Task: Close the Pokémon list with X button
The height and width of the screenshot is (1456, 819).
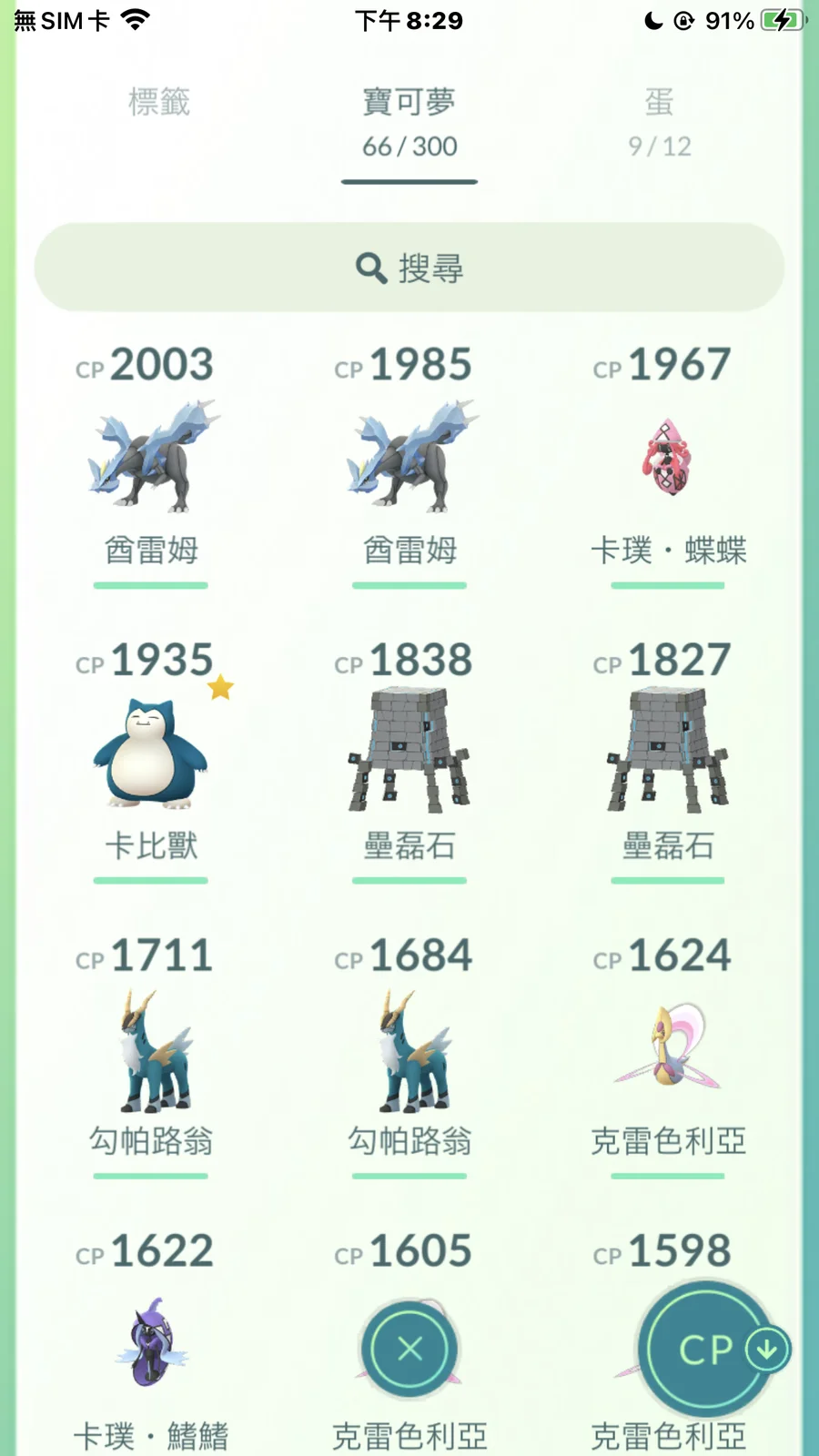Action: tap(409, 1349)
